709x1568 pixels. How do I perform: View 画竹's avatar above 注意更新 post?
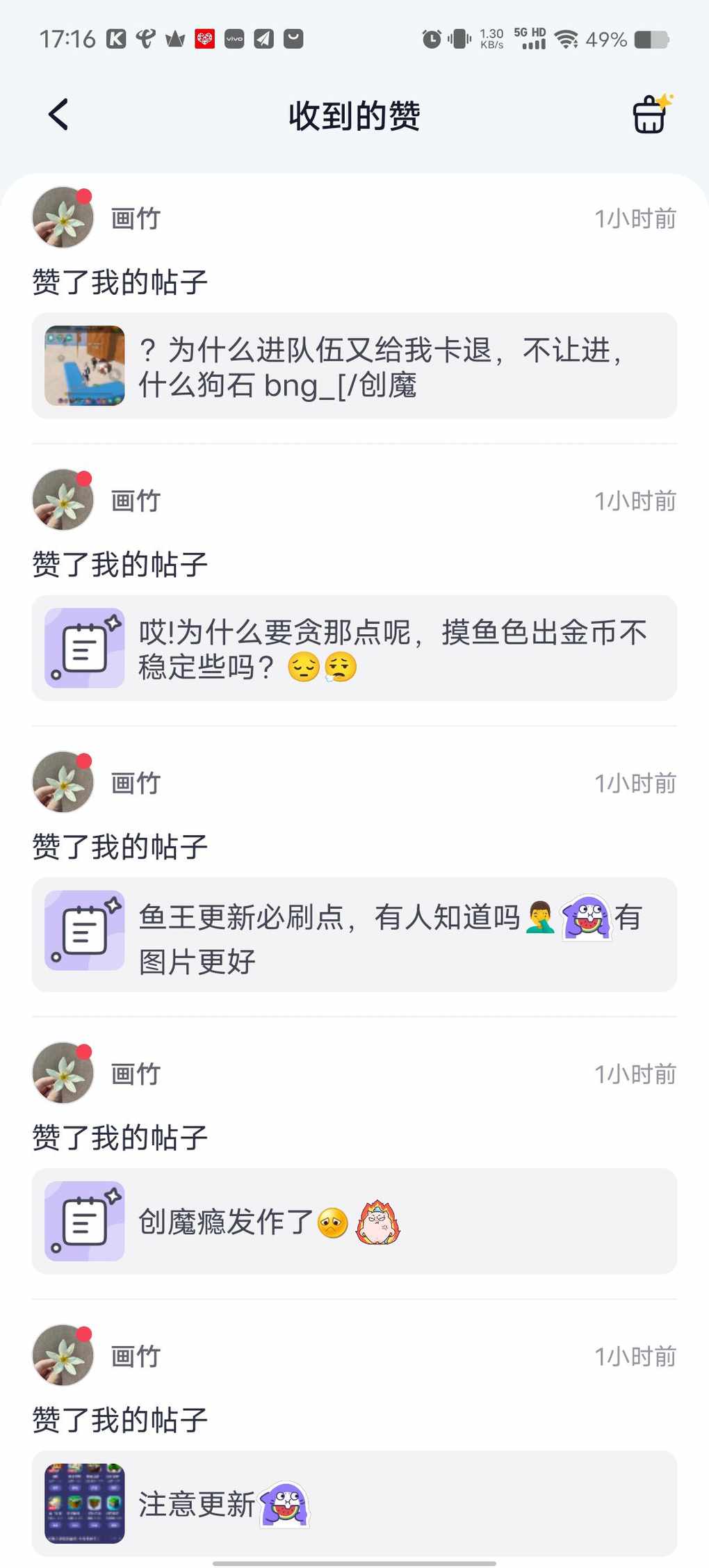pos(63,1355)
